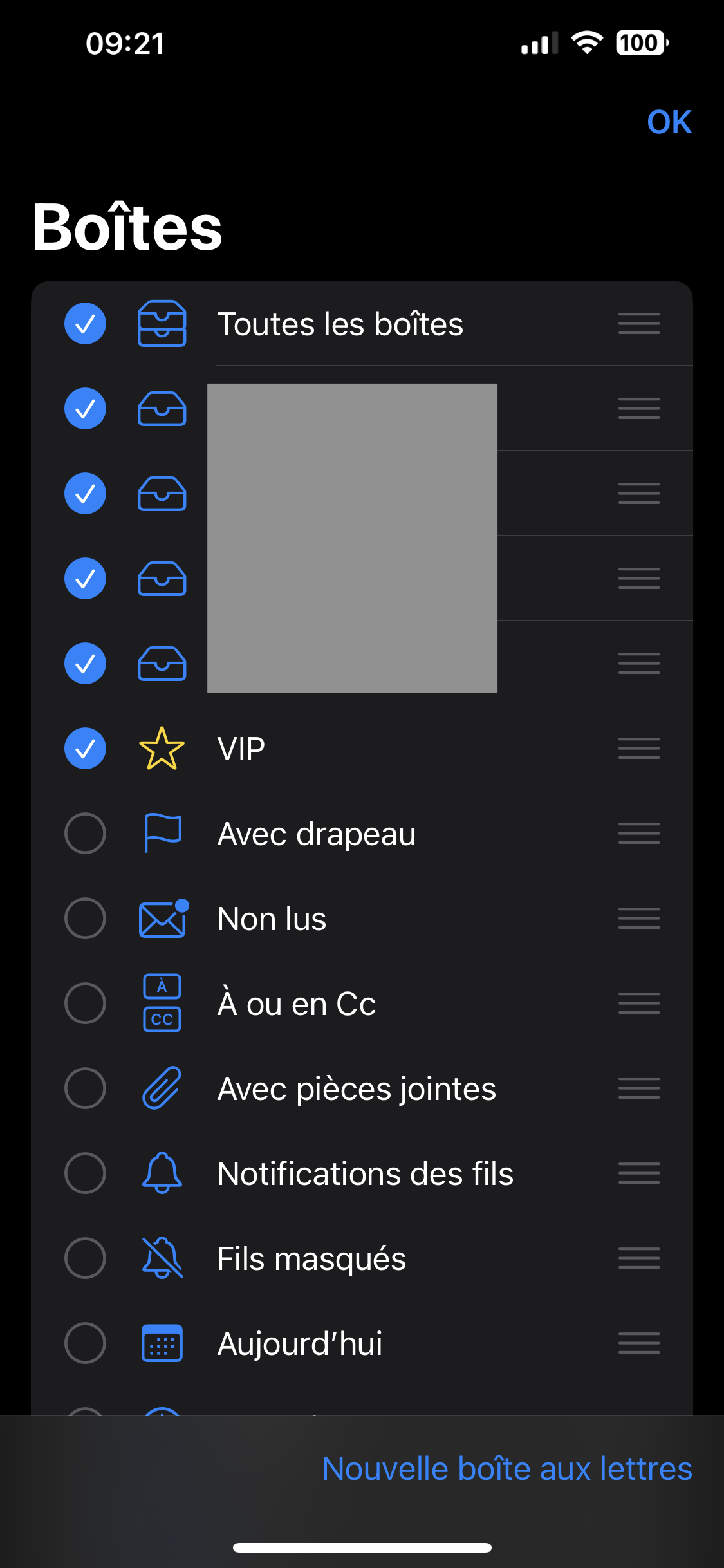The height and width of the screenshot is (1568, 724).
Task: Enable Notifications des fils mailbox
Action: point(85,1173)
